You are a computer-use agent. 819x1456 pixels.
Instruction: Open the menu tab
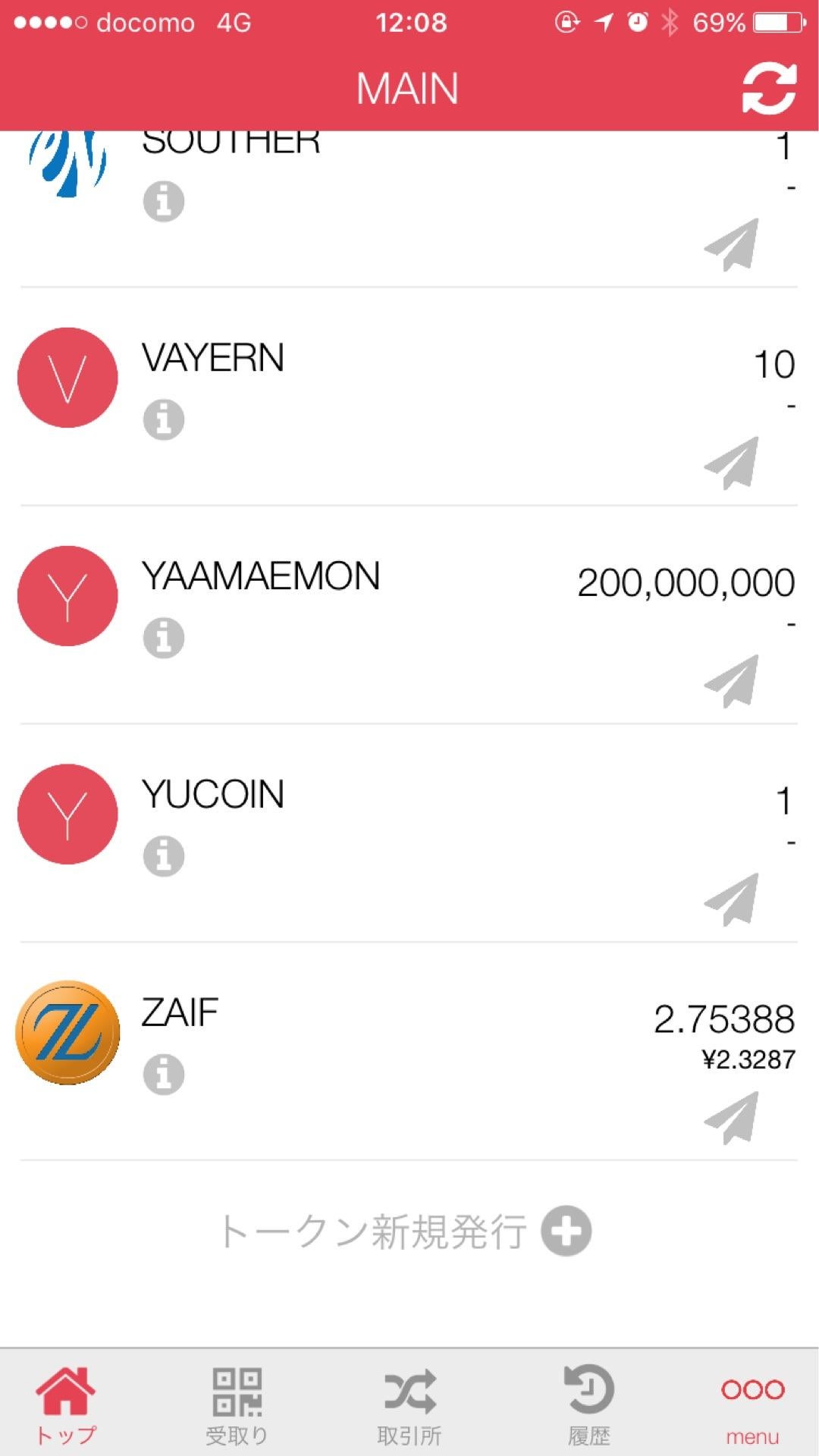coord(752,1404)
